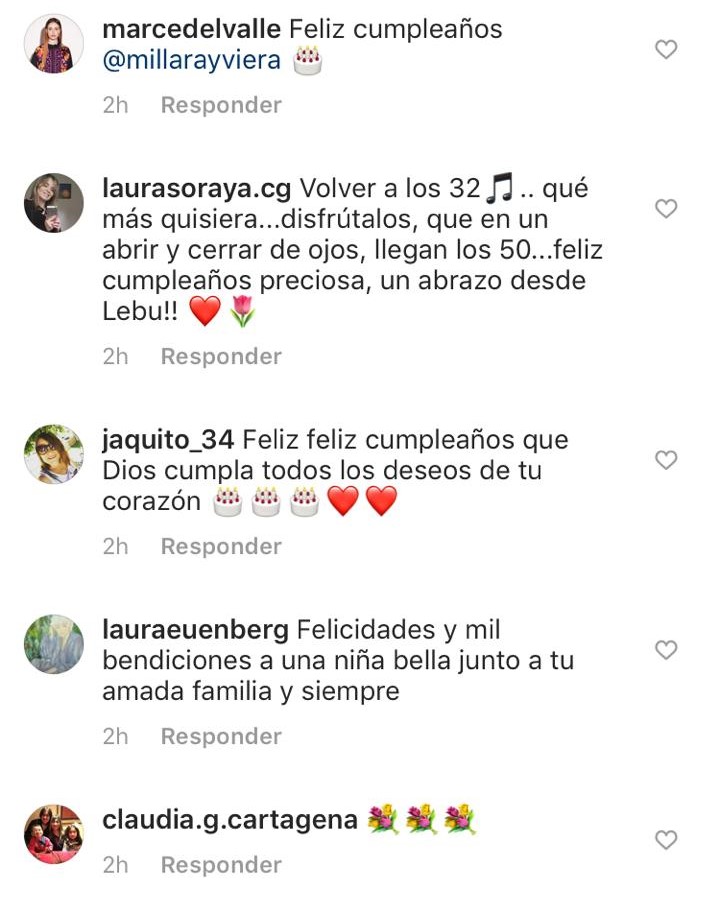
Task: Like marcedelvalle's birthday comment
Action: click(666, 49)
